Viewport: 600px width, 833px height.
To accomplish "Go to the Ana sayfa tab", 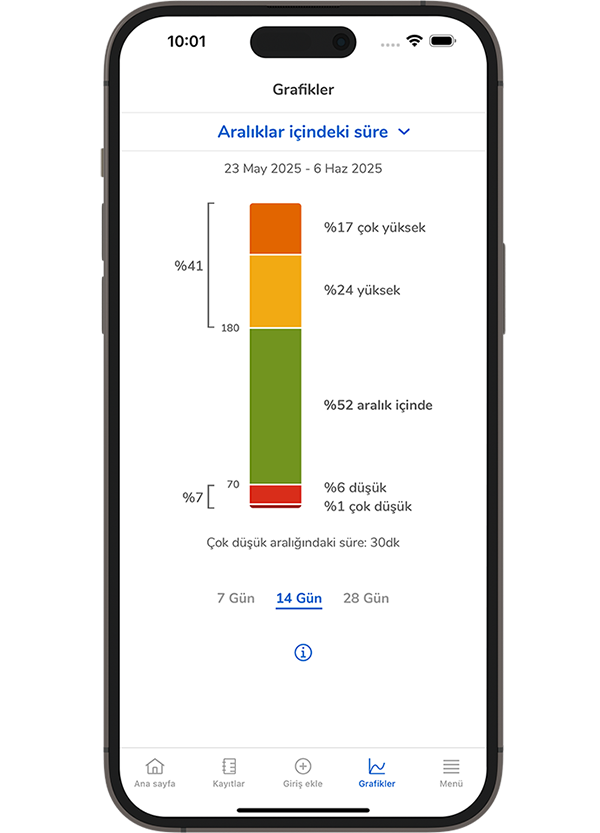I will tap(155, 772).
